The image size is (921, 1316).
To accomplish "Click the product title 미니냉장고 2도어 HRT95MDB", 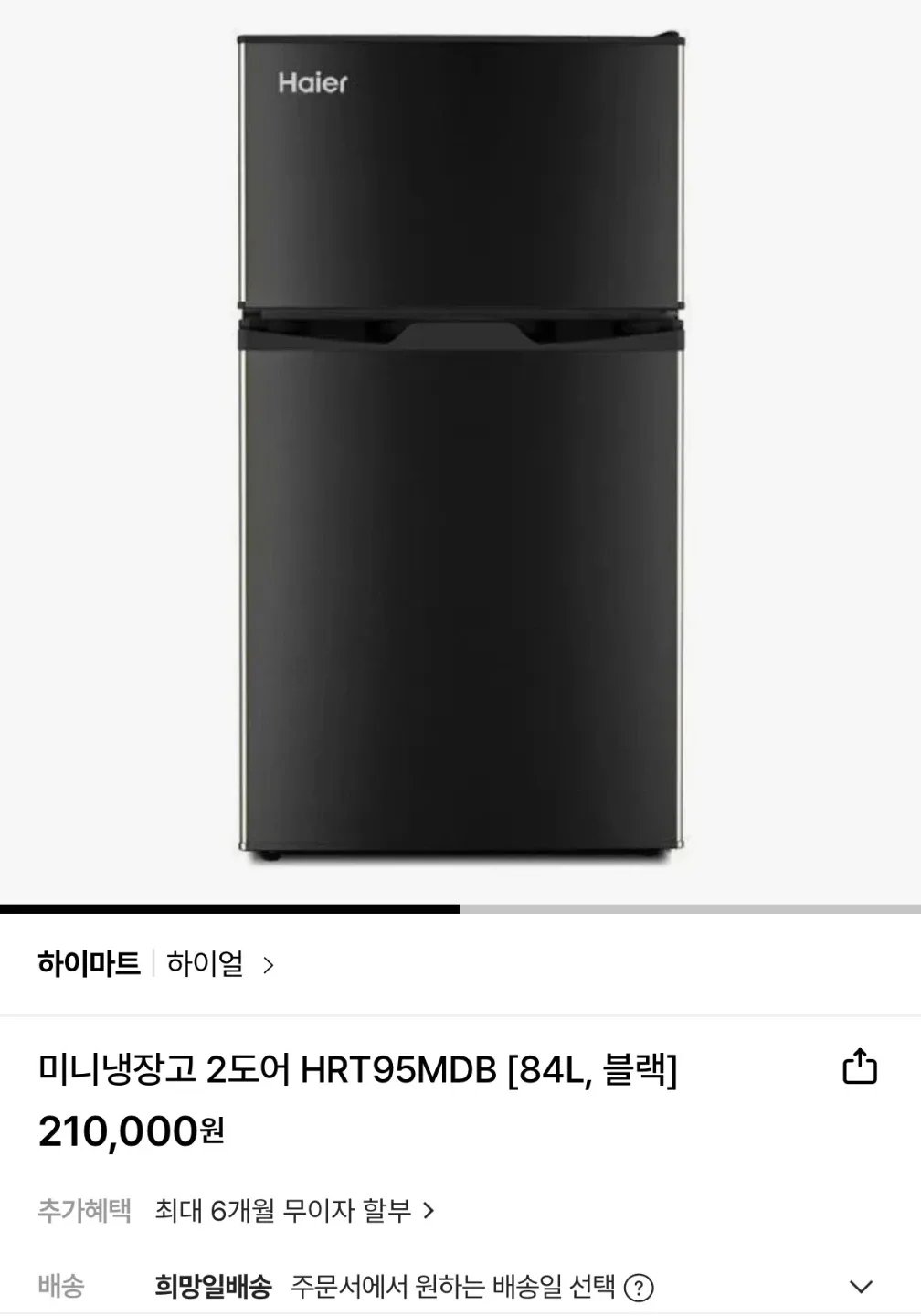I will (361, 1067).
